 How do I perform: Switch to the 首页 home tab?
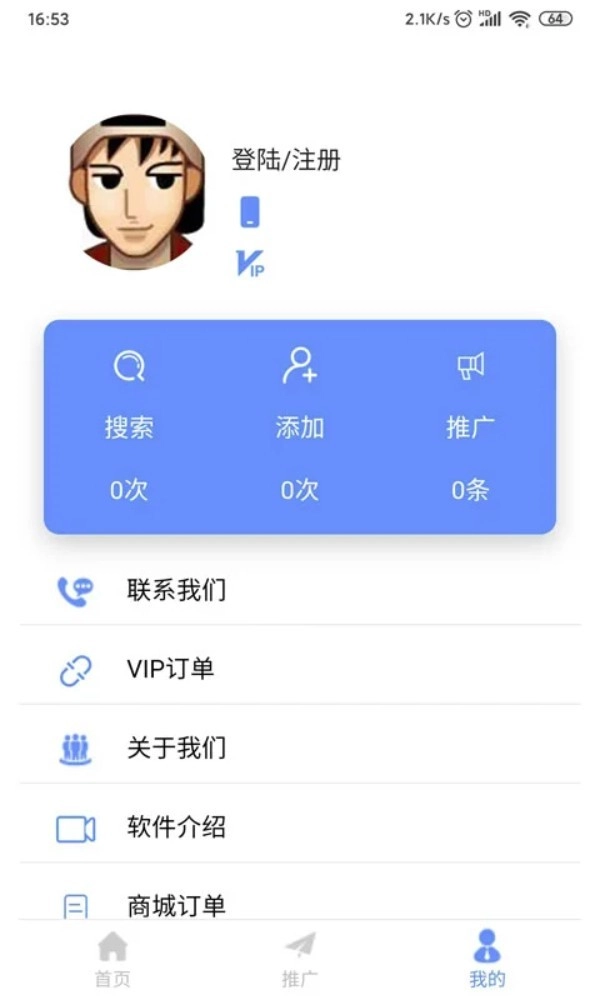pyautogui.click(x=112, y=959)
